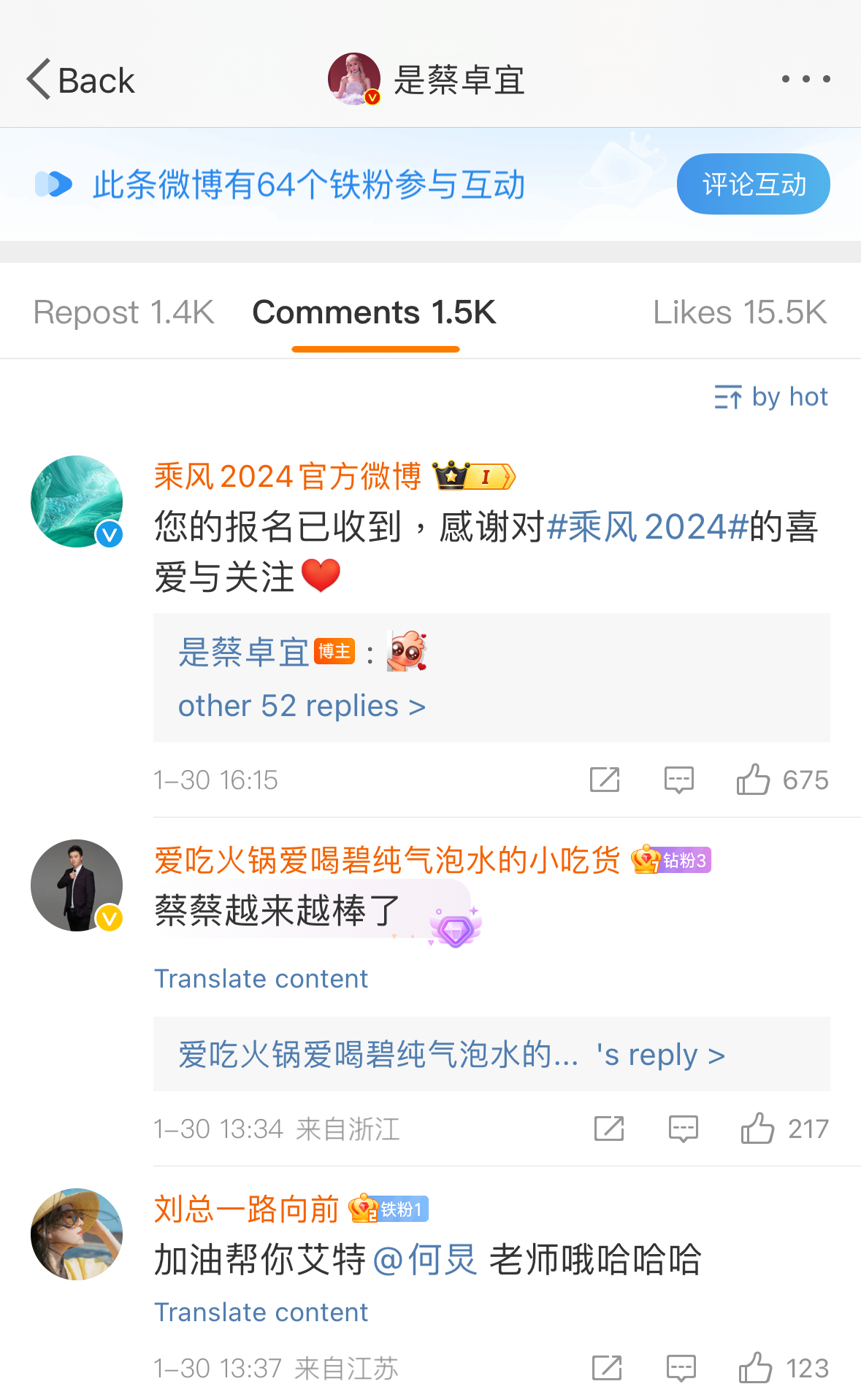Switch to the Repost 1.4K tab
Screen dimensions: 861x1400
pos(124,313)
